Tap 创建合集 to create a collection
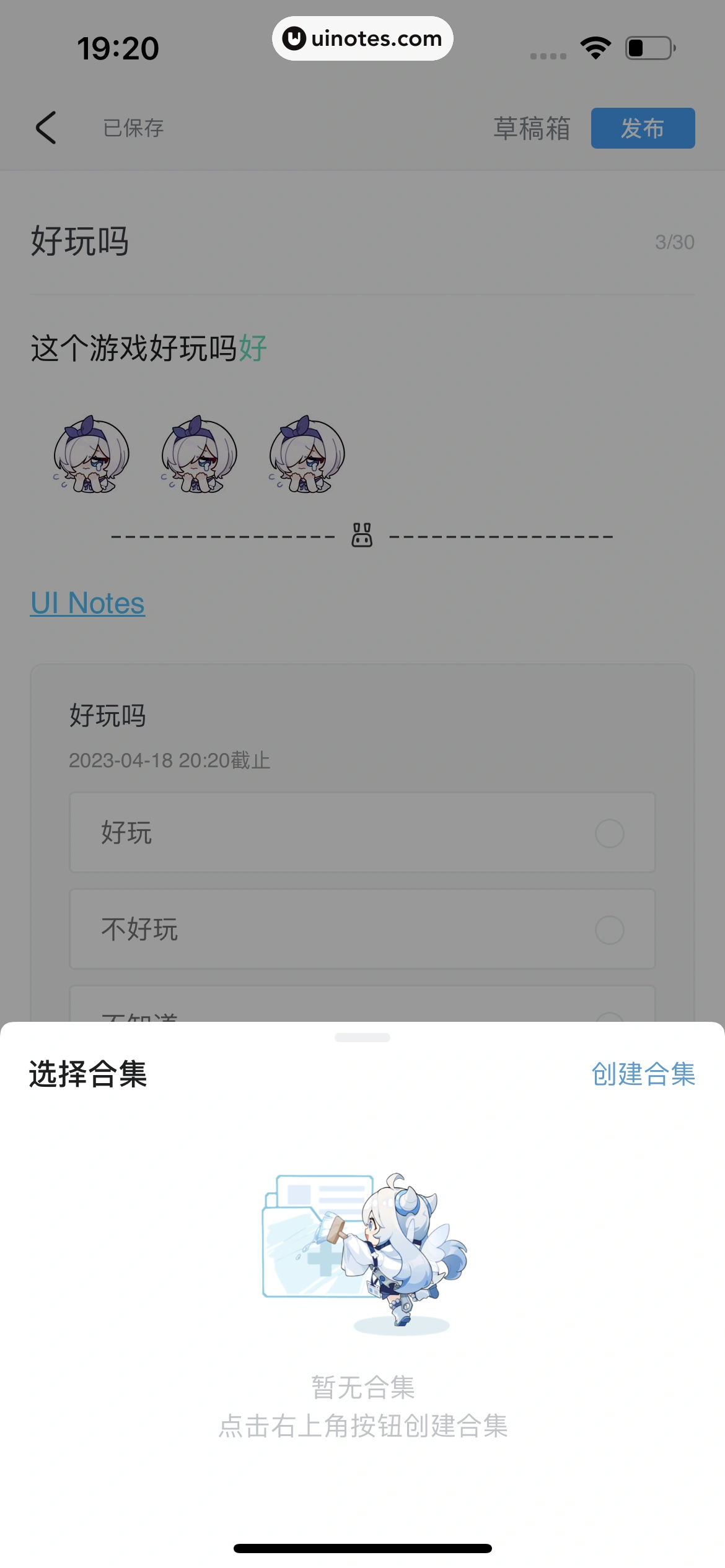Screen dimensions: 725x1568 [x=643, y=1074]
